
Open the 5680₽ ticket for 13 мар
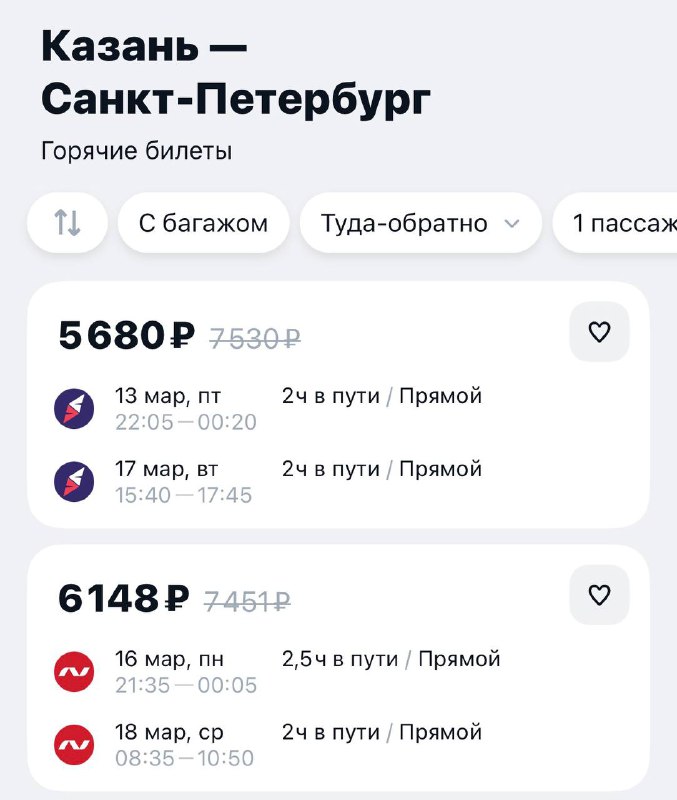(x=300, y=420)
